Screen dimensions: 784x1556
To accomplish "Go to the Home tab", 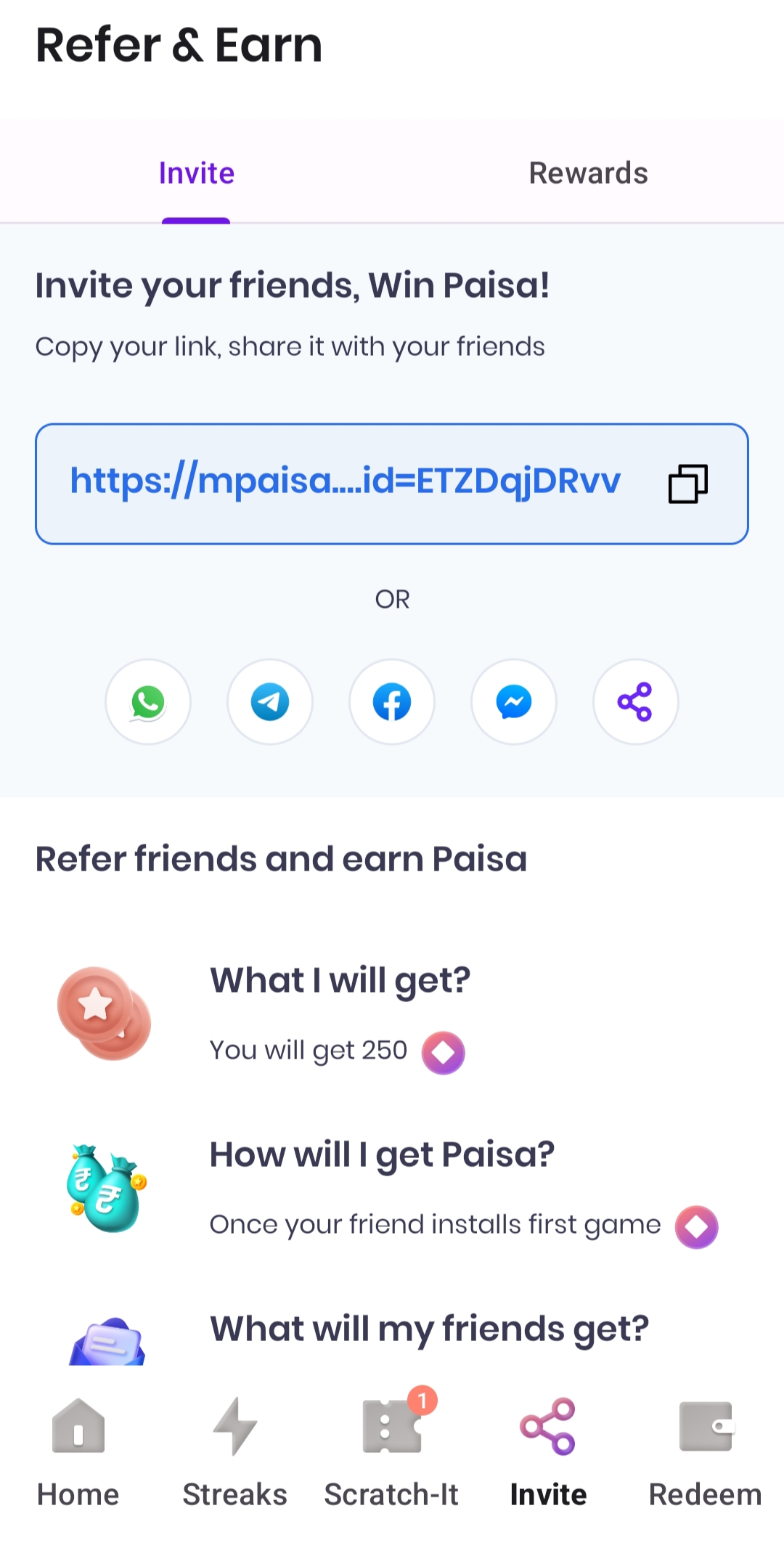I will [x=78, y=1452].
